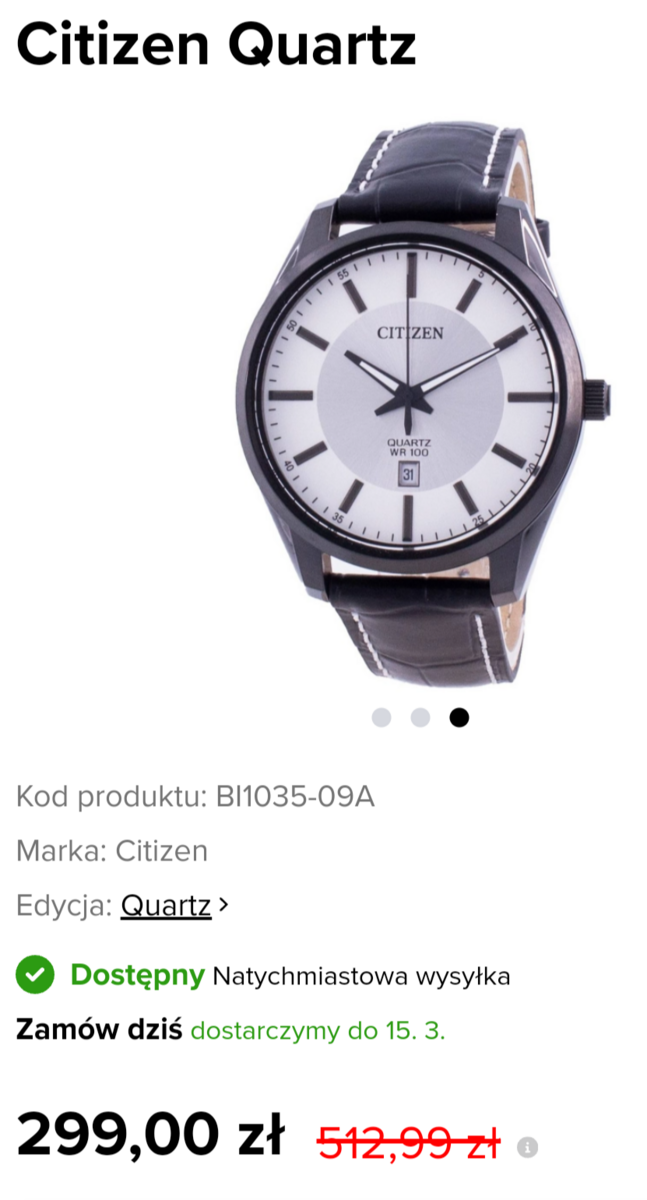Screen dimensions: 647x1200
Task: Open the Quartz edition link
Action: pos(166,906)
